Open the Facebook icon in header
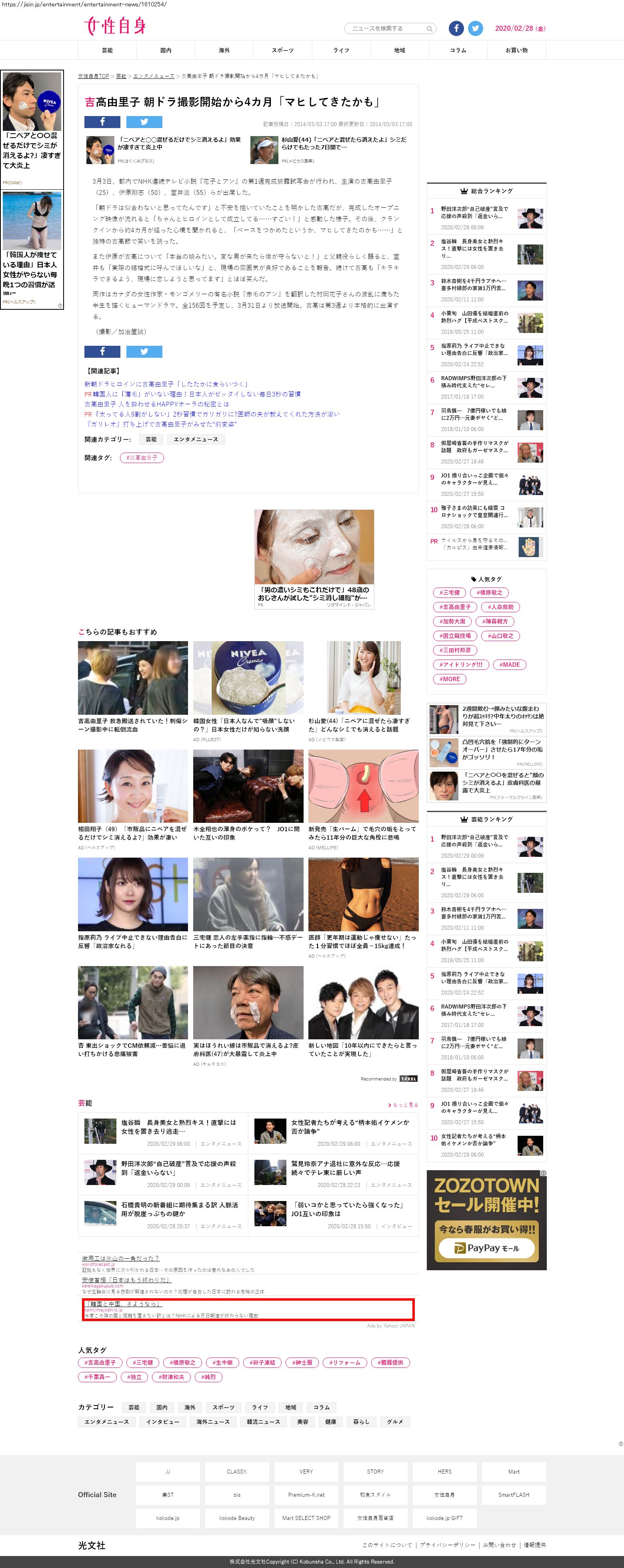 [x=456, y=28]
